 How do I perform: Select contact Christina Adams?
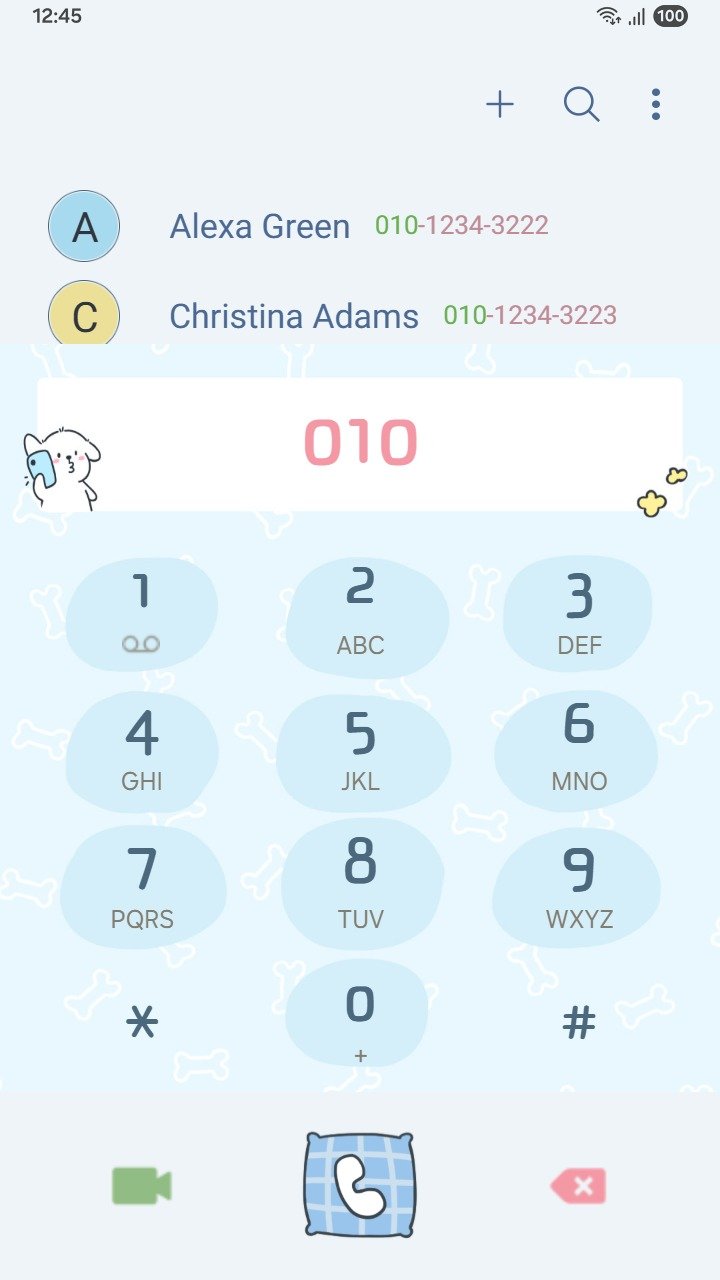[x=294, y=316]
